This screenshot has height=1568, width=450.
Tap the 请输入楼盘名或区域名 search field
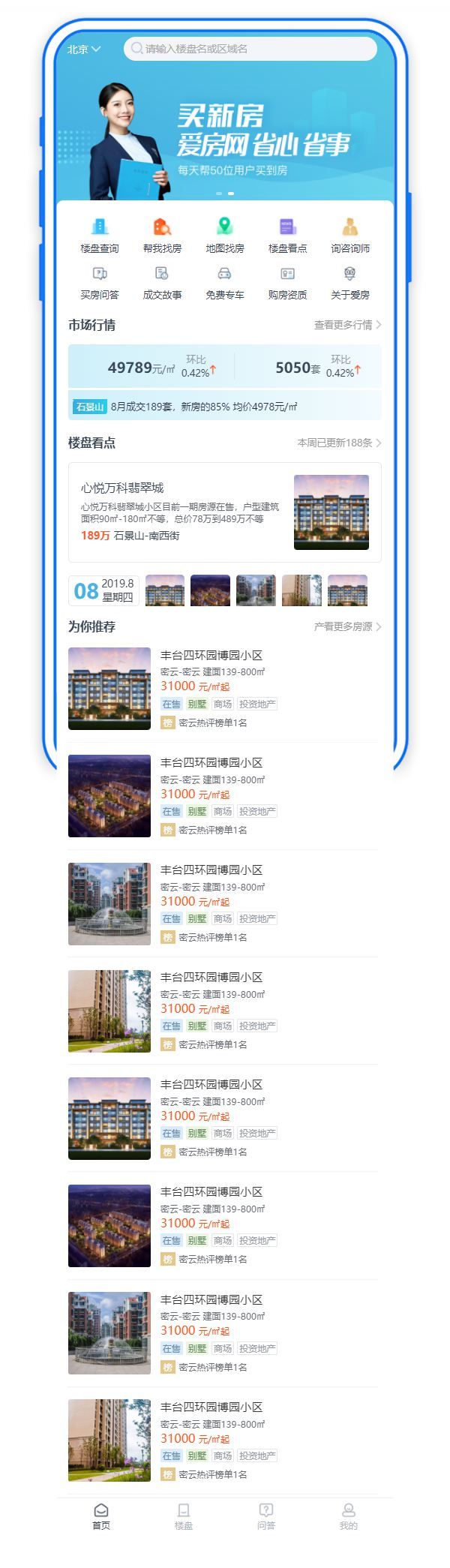250,49
